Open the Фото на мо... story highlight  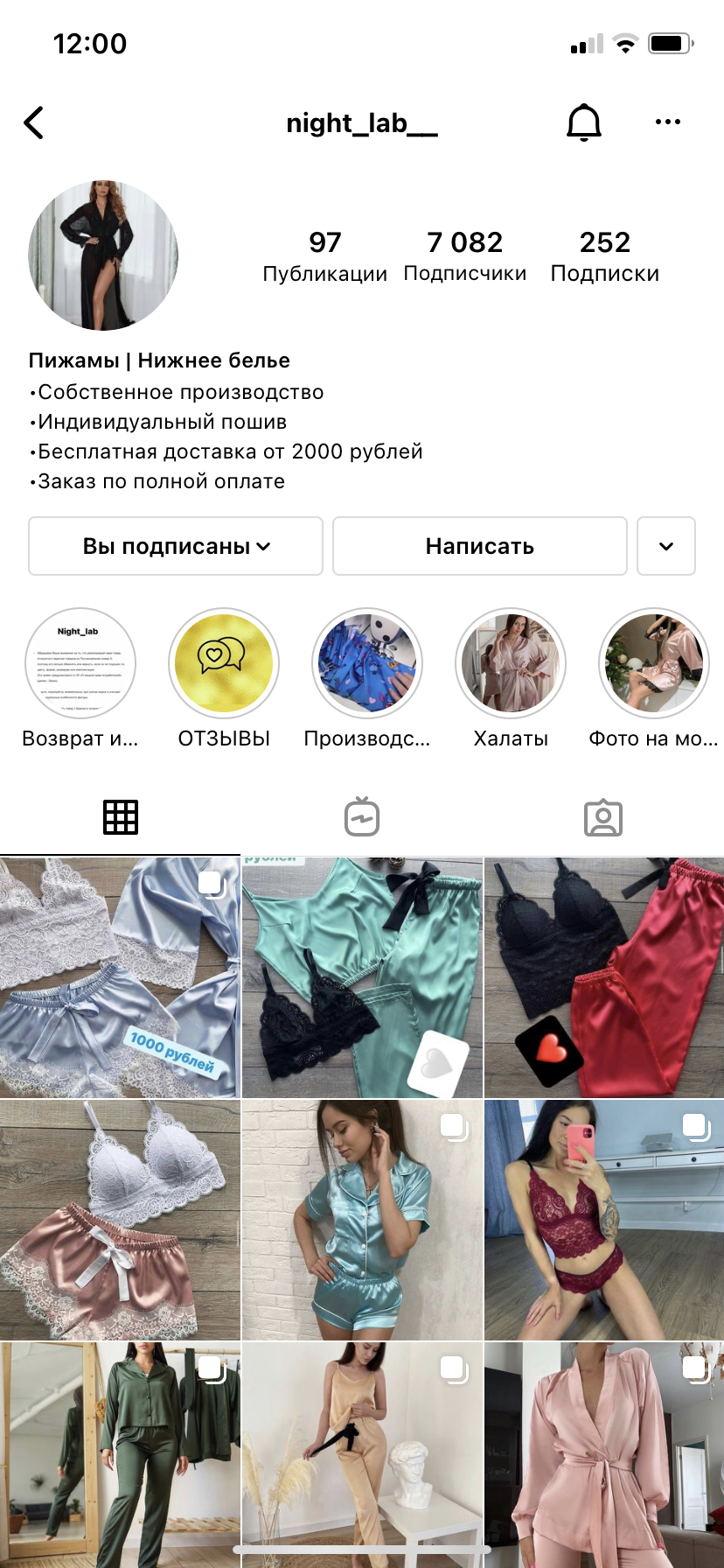coord(653,664)
